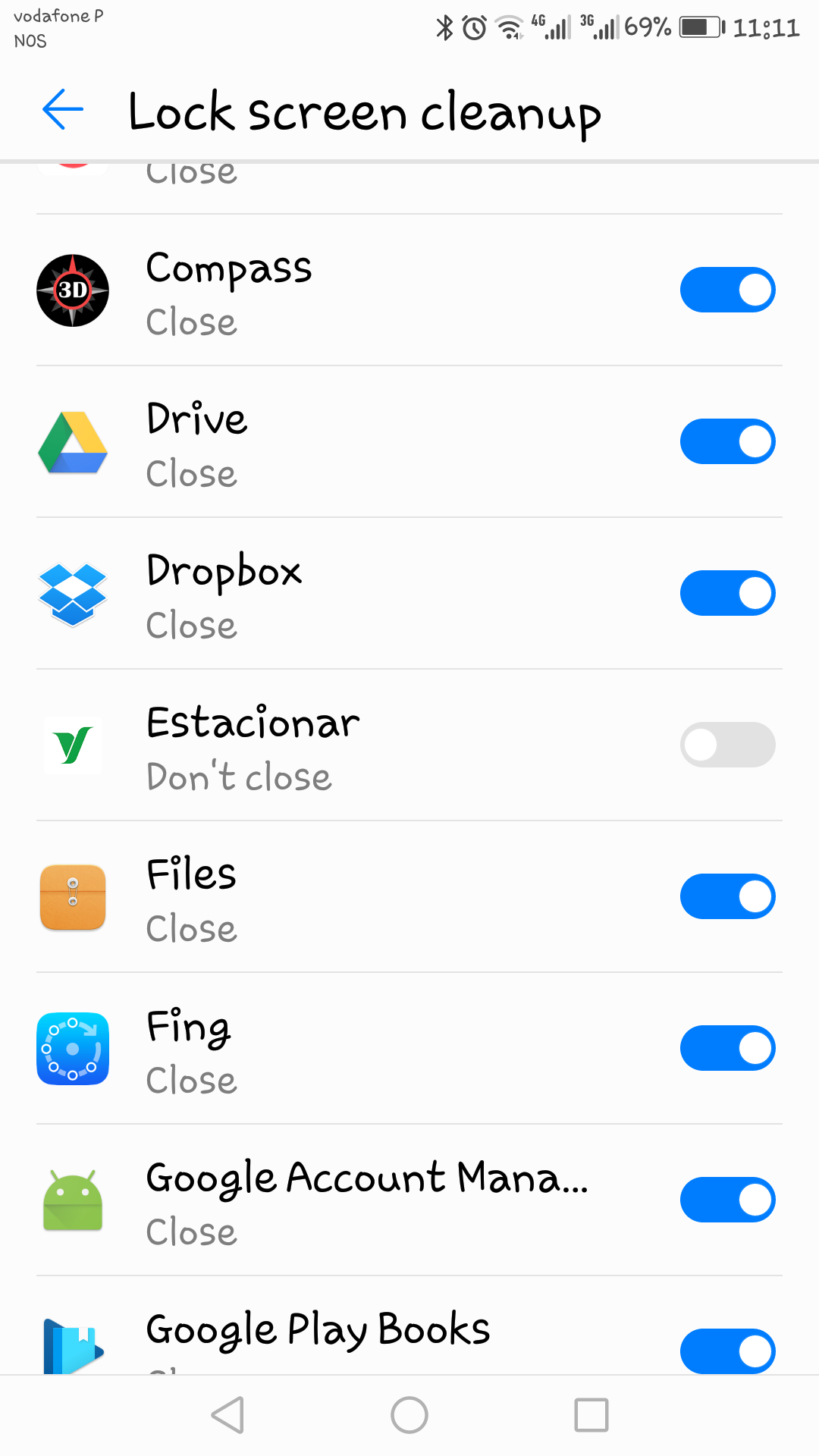Turn off the Fing switch
This screenshot has height=1456, width=819.
click(x=727, y=1048)
